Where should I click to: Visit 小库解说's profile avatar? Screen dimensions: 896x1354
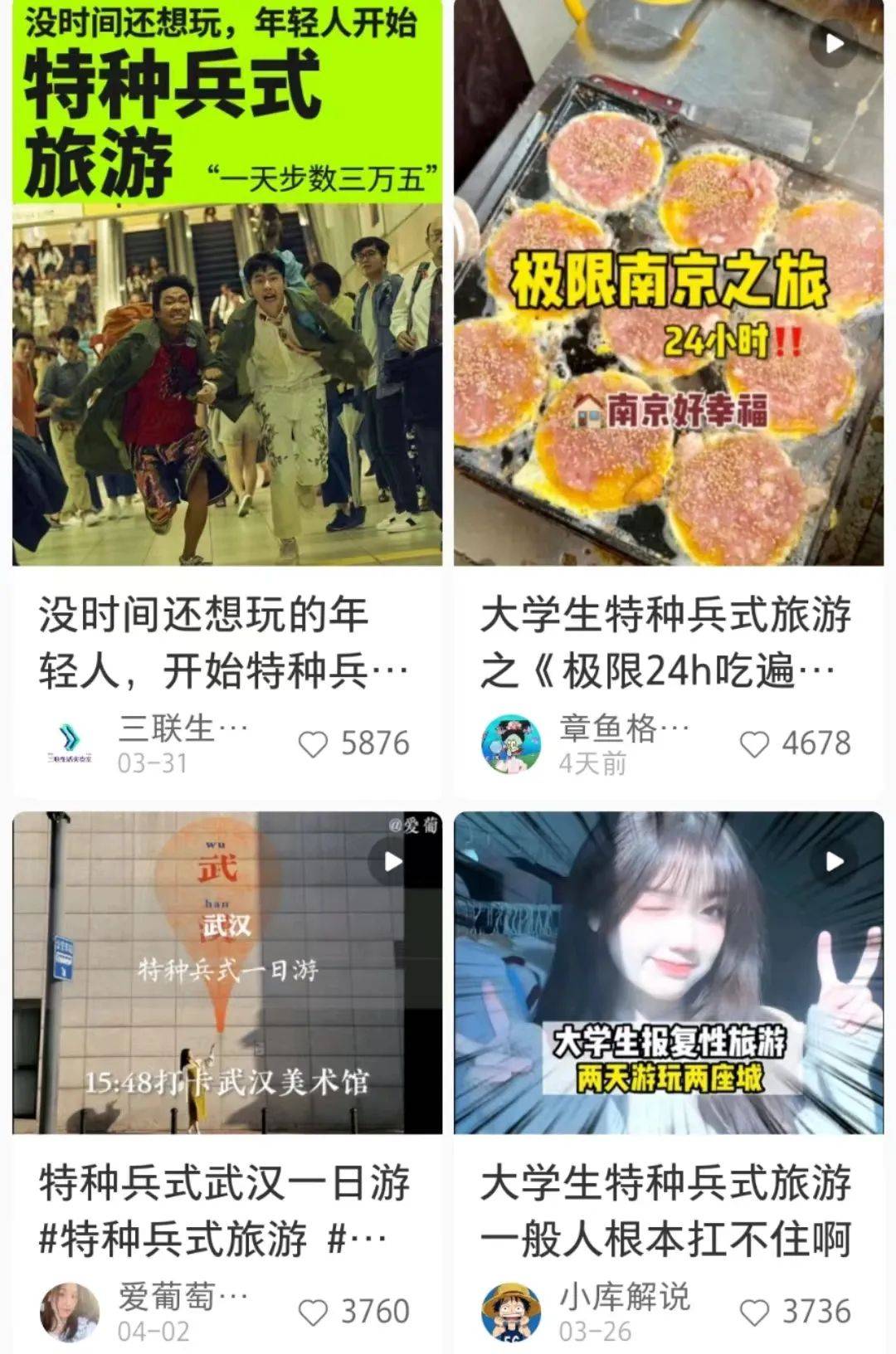tap(512, 1313)
